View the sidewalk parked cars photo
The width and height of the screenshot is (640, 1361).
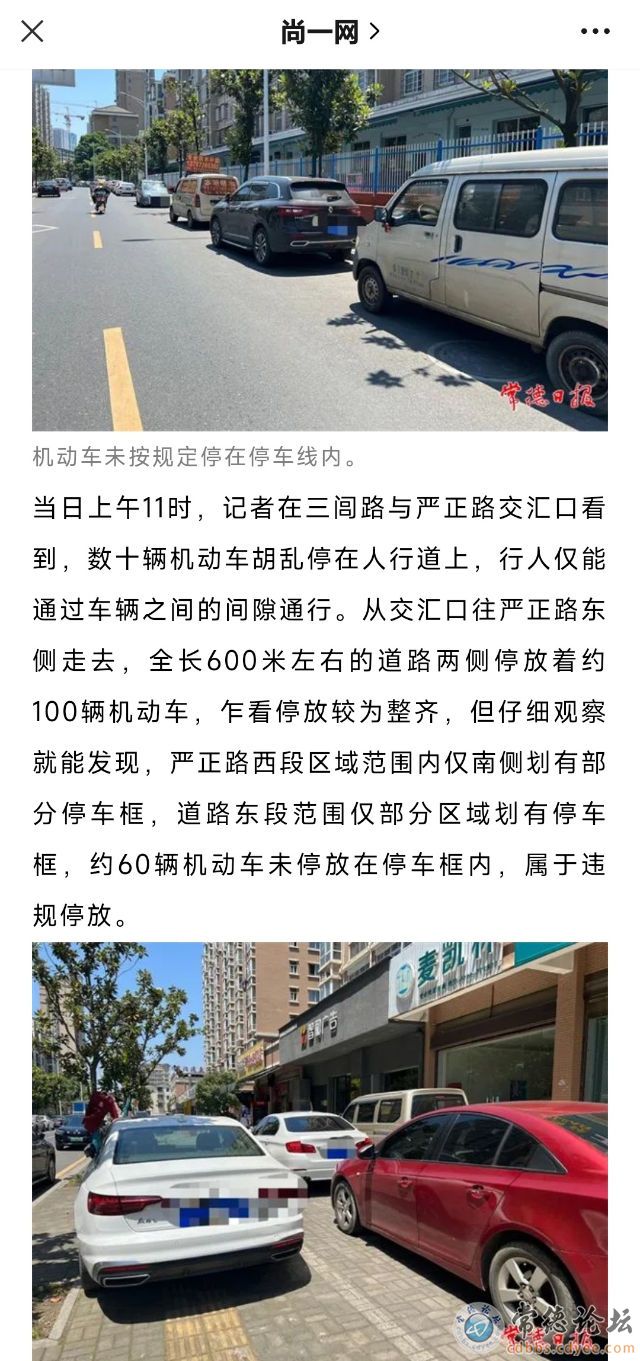tap(320, 1150)
